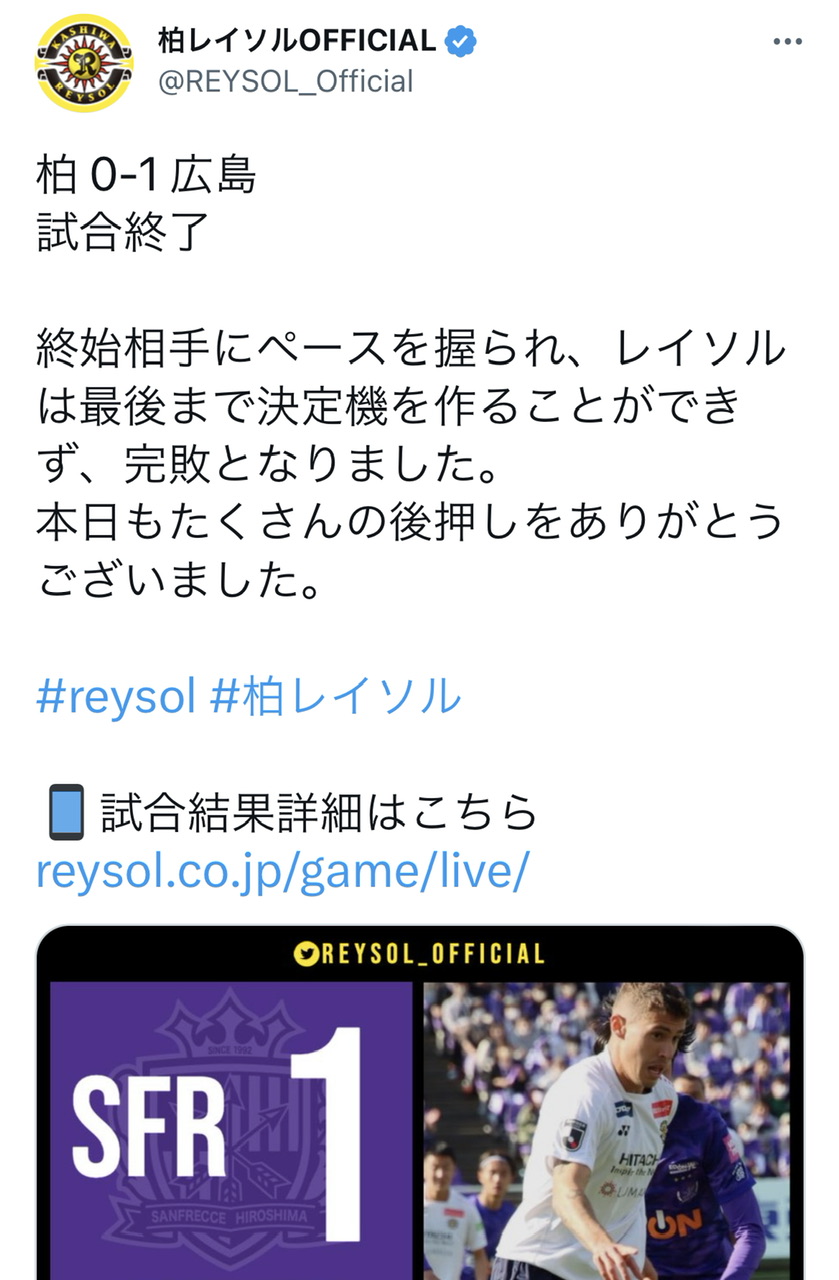
Task: View the attached match result image
Action: pos(420,1110)
